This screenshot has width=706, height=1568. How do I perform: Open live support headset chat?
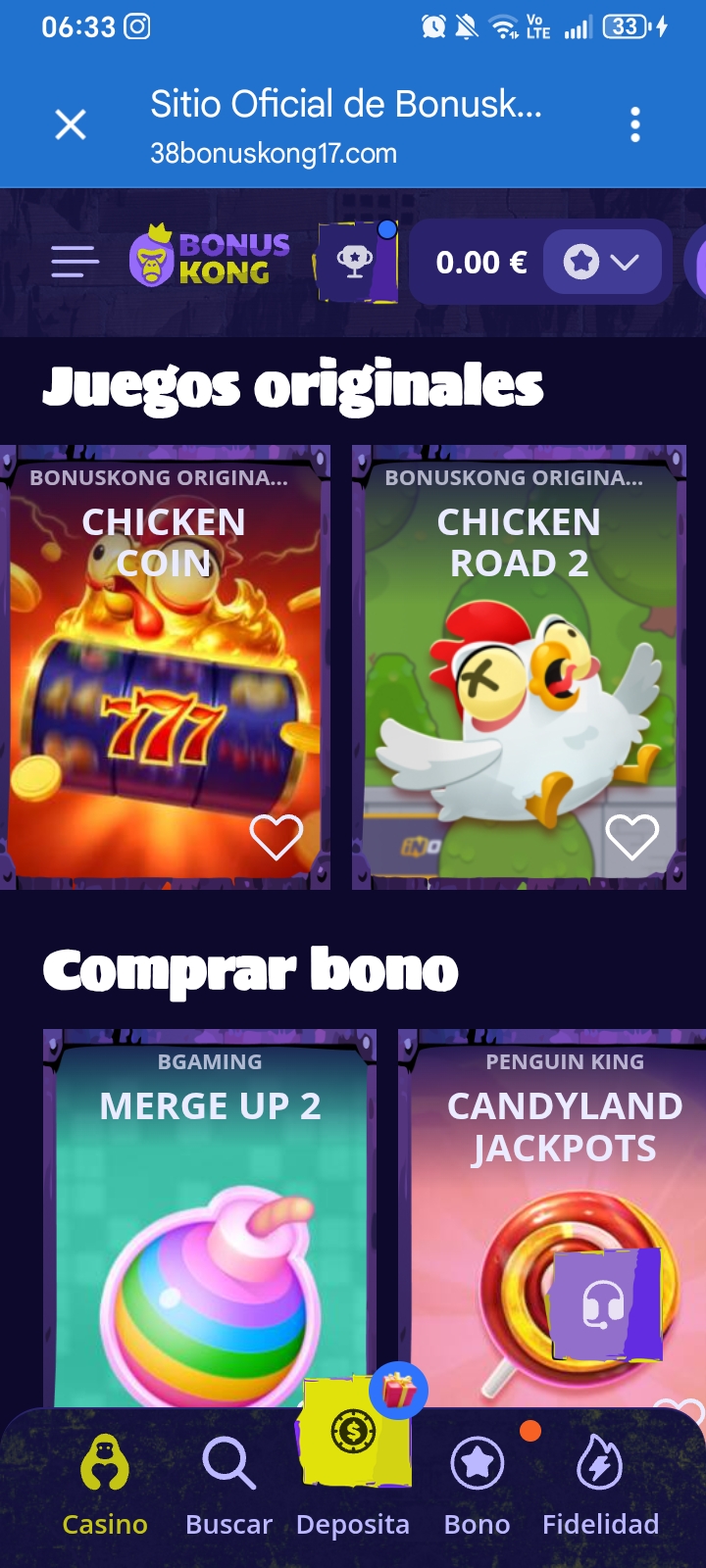(x=605, y=1304)
